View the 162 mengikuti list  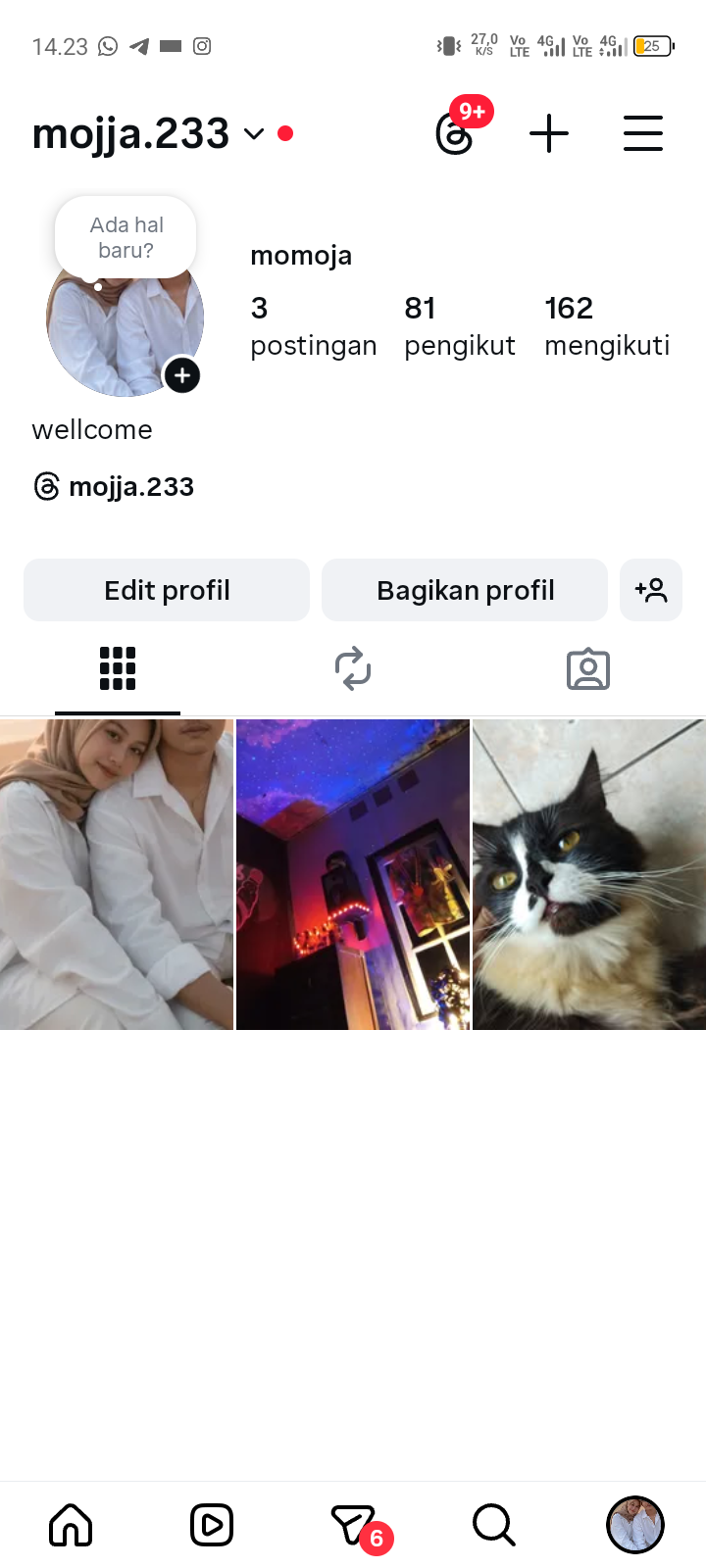pos(606,326)
